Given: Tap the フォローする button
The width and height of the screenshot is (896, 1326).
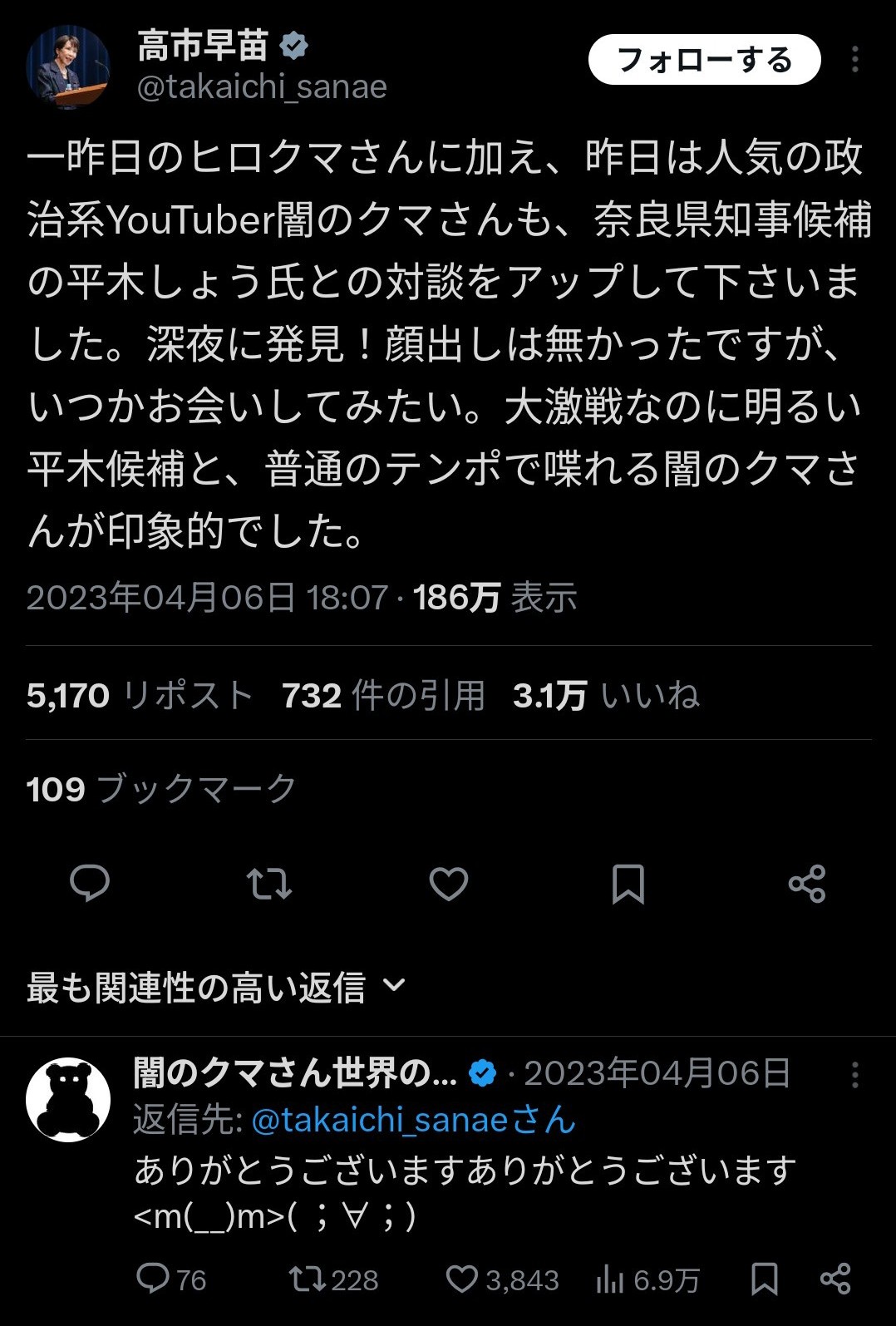Looking at the screenshot, I should [x=704, y=60].
